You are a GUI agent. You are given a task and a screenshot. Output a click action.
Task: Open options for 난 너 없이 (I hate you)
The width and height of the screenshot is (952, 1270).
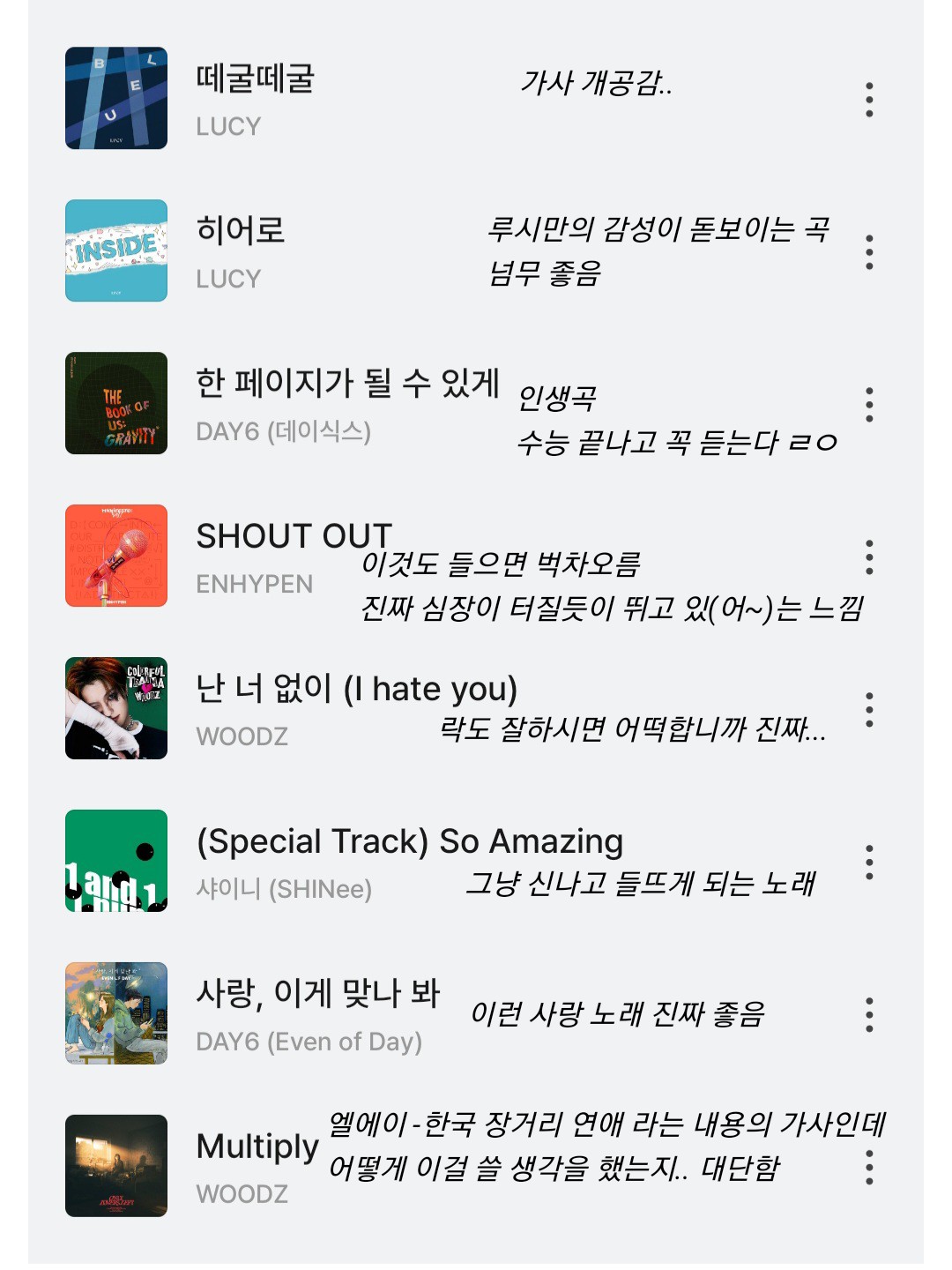click(x=869, y=710)
